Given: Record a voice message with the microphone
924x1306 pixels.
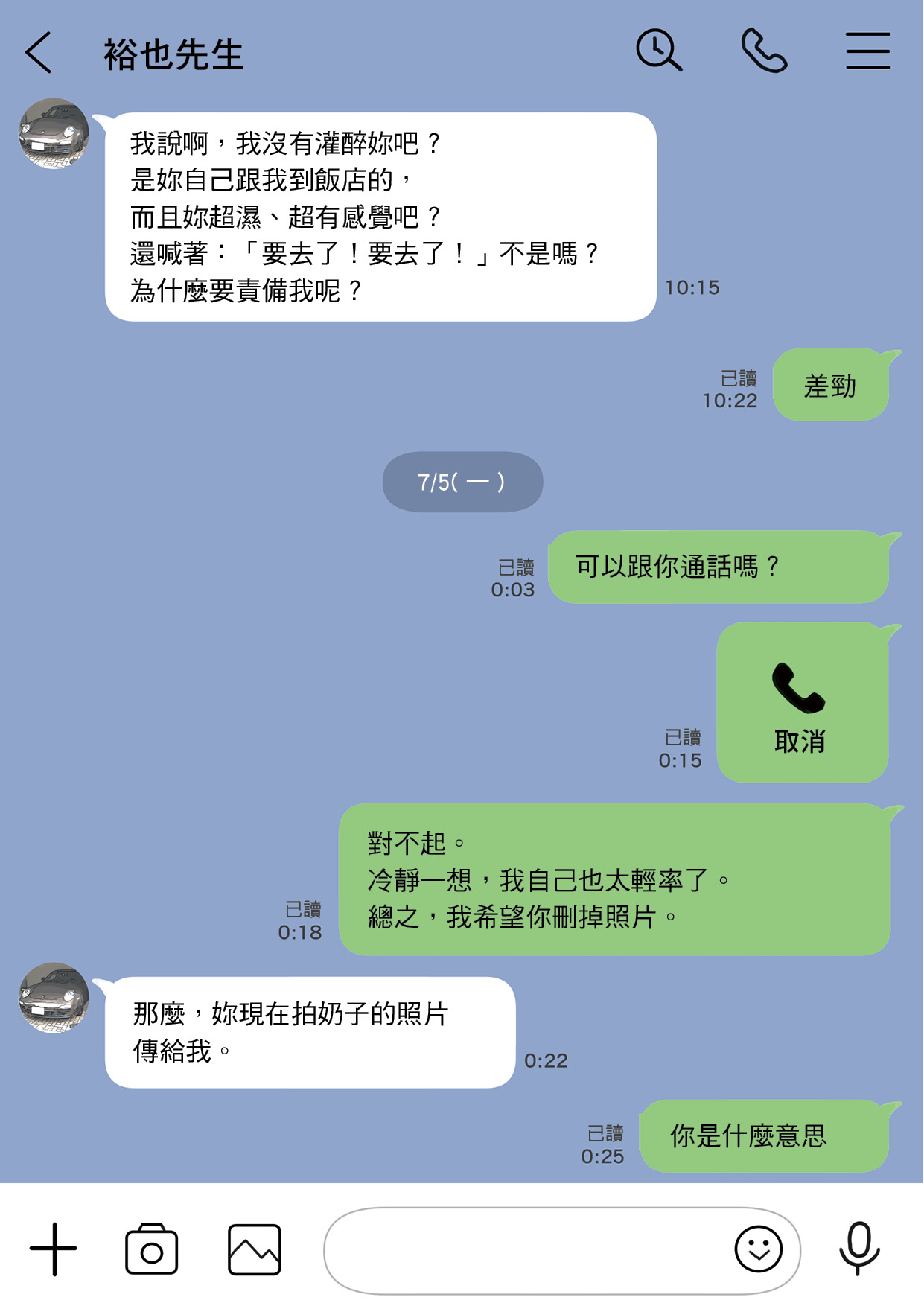Looking at the screenshot, I should click(859, 1249).
